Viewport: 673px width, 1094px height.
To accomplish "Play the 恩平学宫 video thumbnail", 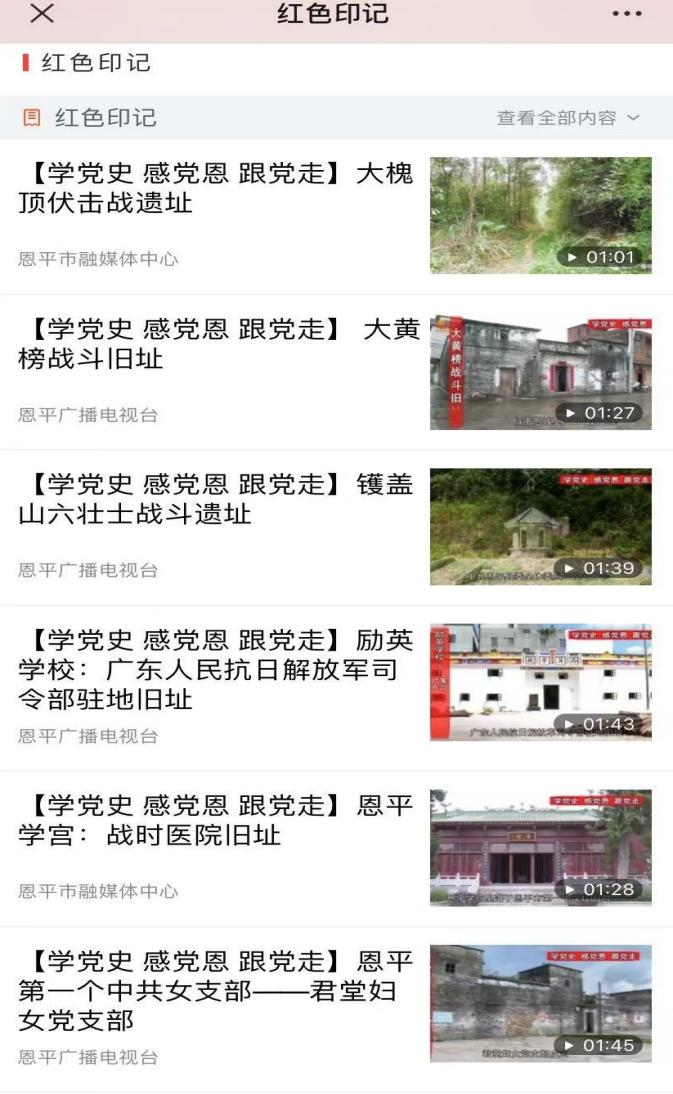I will (x=540, y=848).
